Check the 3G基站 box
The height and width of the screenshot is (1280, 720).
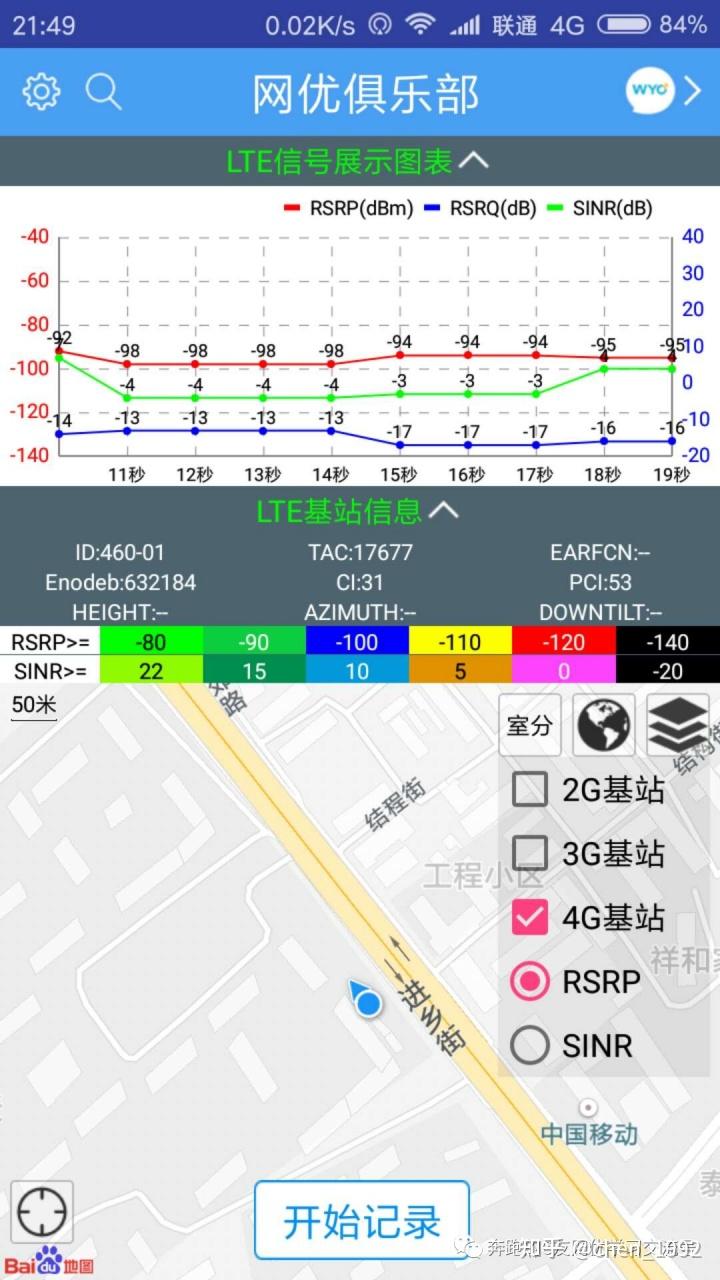point(530,853)
